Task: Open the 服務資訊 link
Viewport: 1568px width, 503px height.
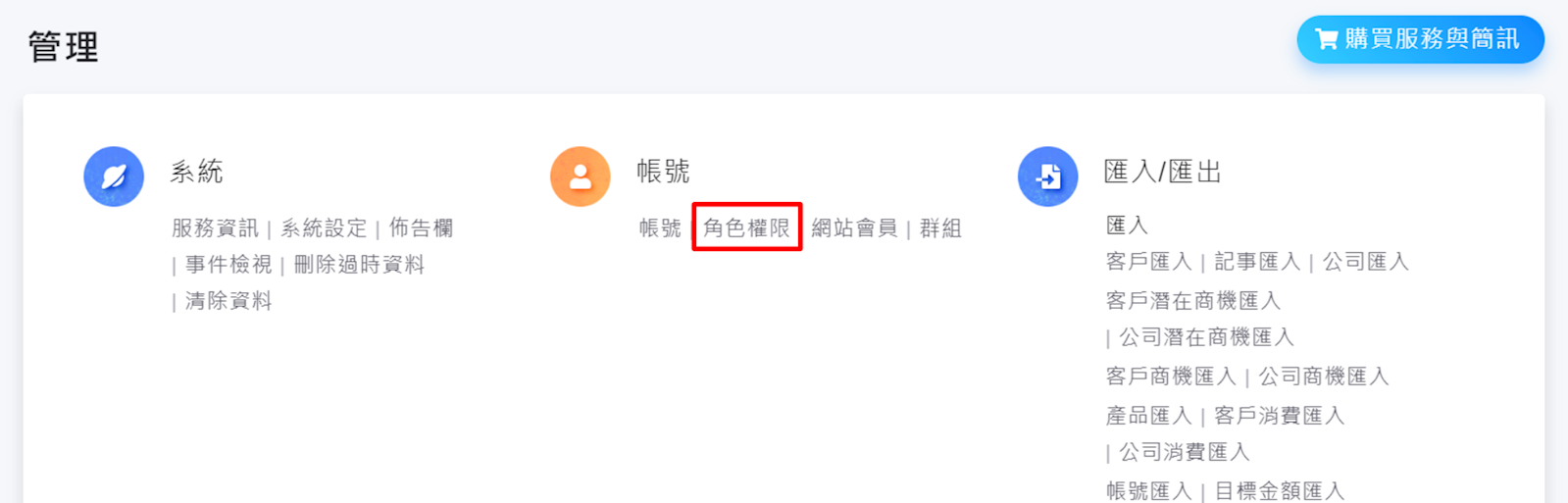Action: pos(215,228)
